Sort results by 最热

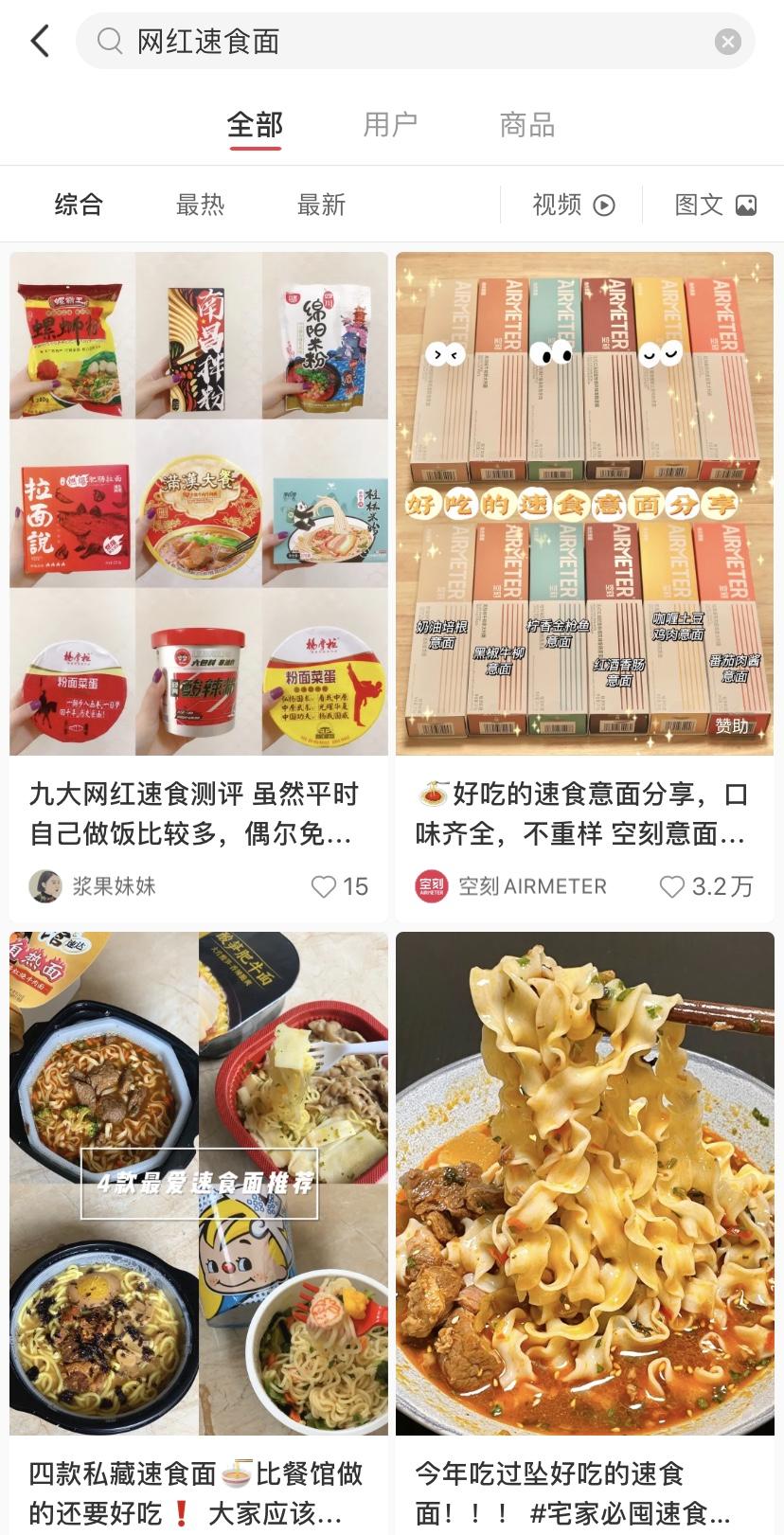[200, 205]
